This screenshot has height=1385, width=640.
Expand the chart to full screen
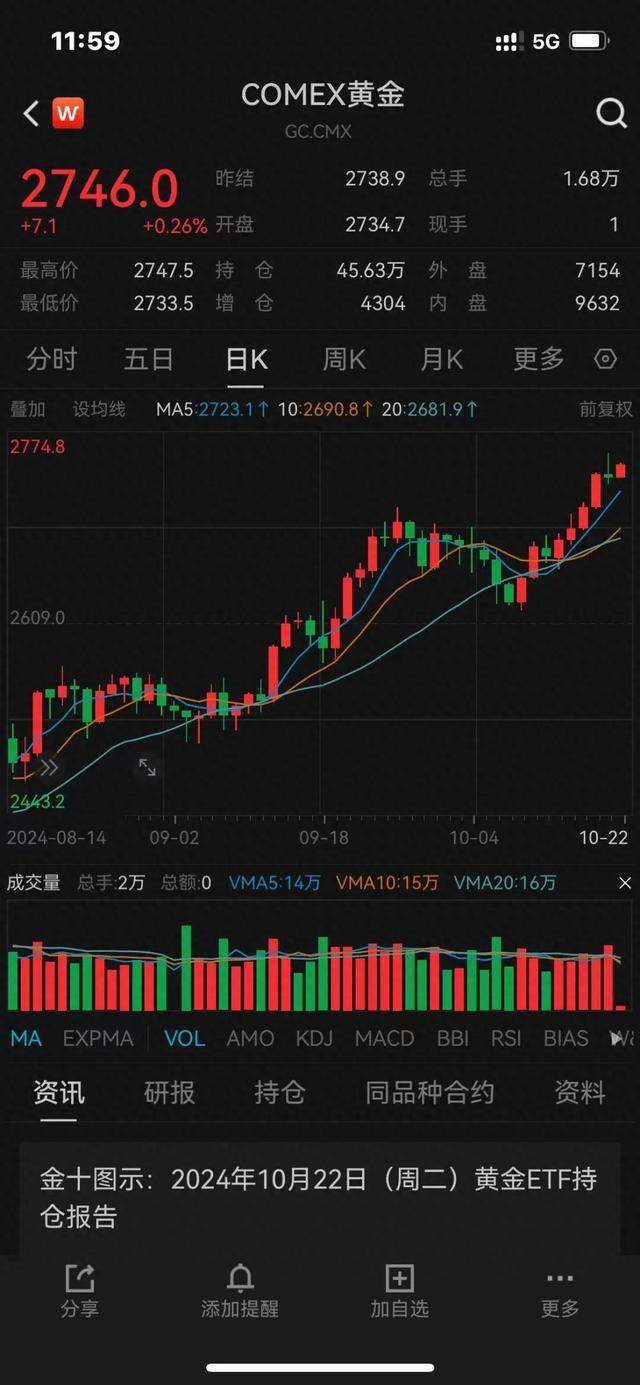point(147,767)
